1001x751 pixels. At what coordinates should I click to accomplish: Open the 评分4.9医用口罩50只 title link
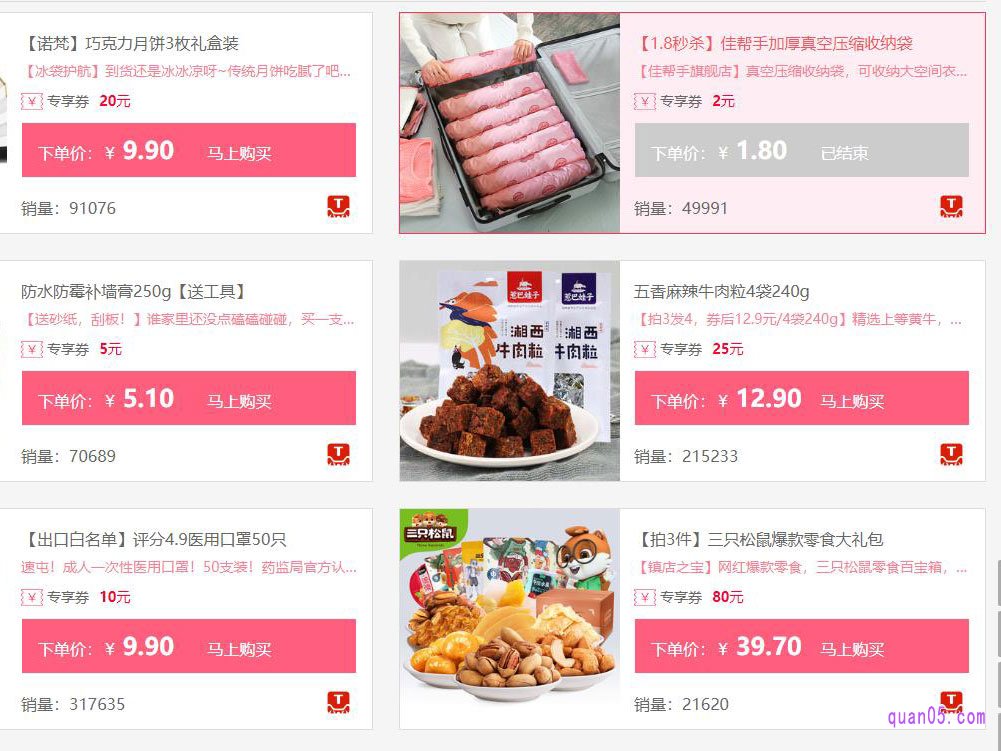coord(154,540)
